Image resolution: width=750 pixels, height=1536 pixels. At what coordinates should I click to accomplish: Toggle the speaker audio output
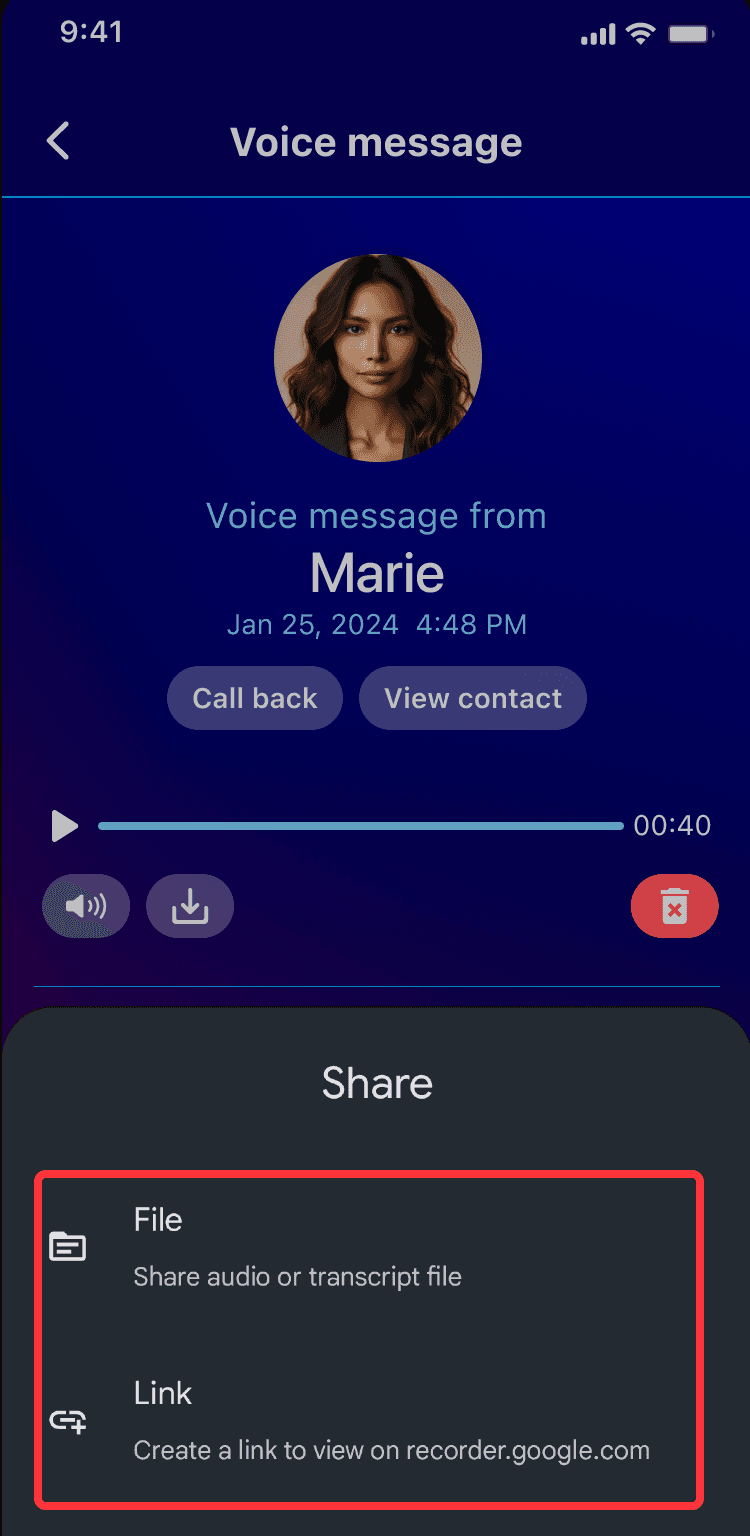[x=86, y=906]
